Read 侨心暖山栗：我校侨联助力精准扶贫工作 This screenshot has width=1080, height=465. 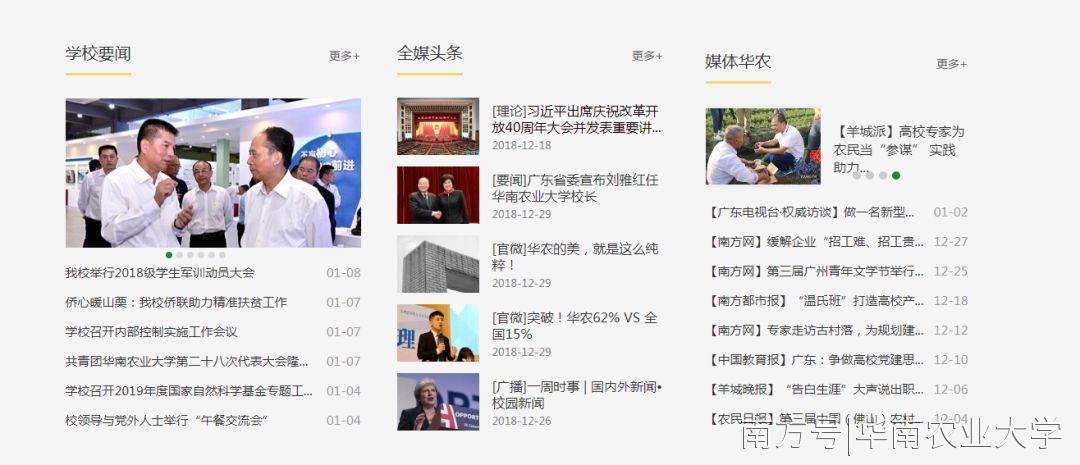(176, 302)
